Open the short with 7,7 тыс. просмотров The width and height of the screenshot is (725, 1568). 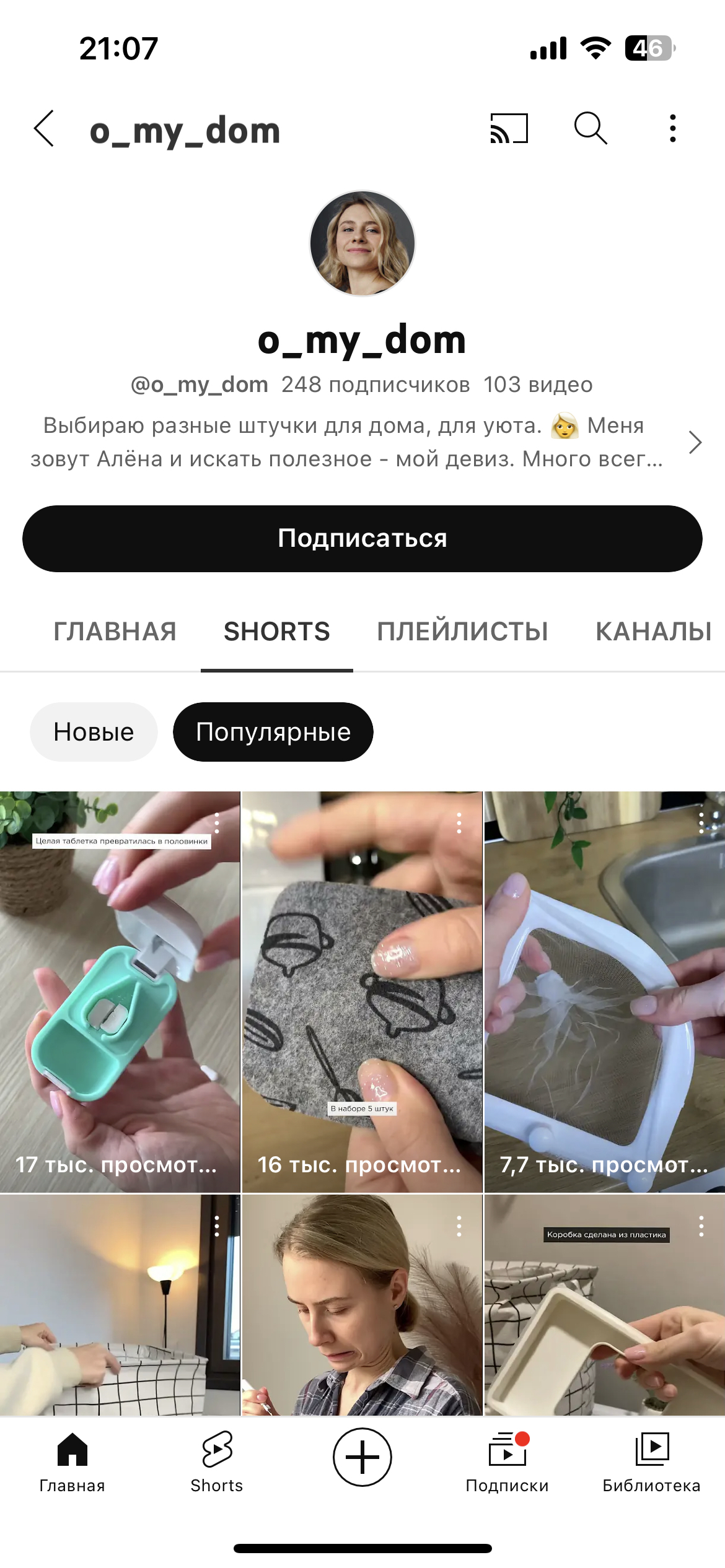click(604, 991)
